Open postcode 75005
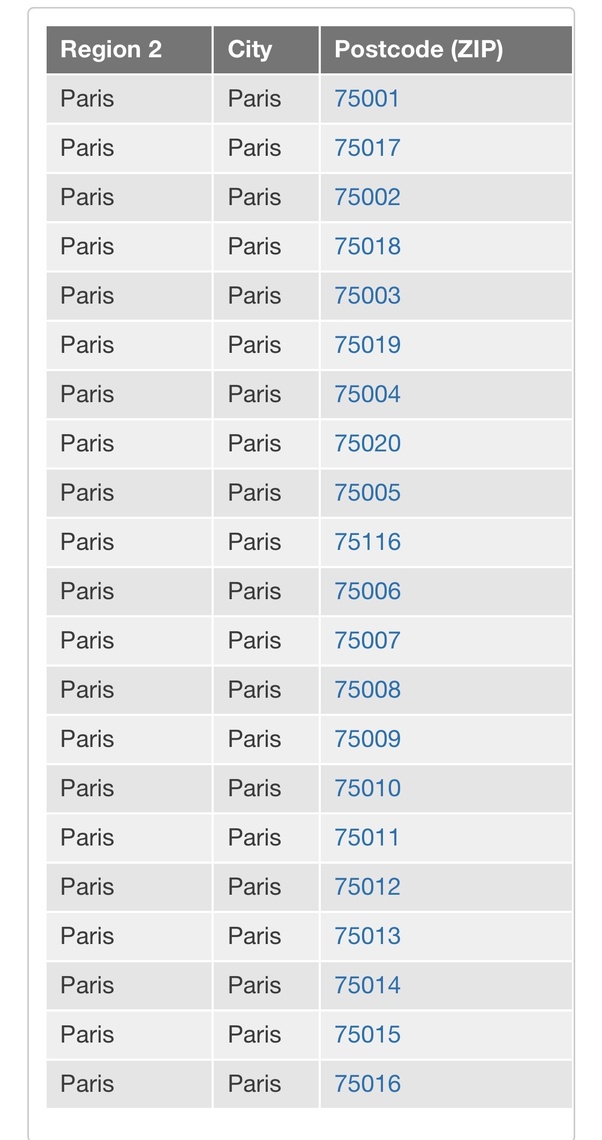Screen dimensions: 602x1140 tap(367, 493)
